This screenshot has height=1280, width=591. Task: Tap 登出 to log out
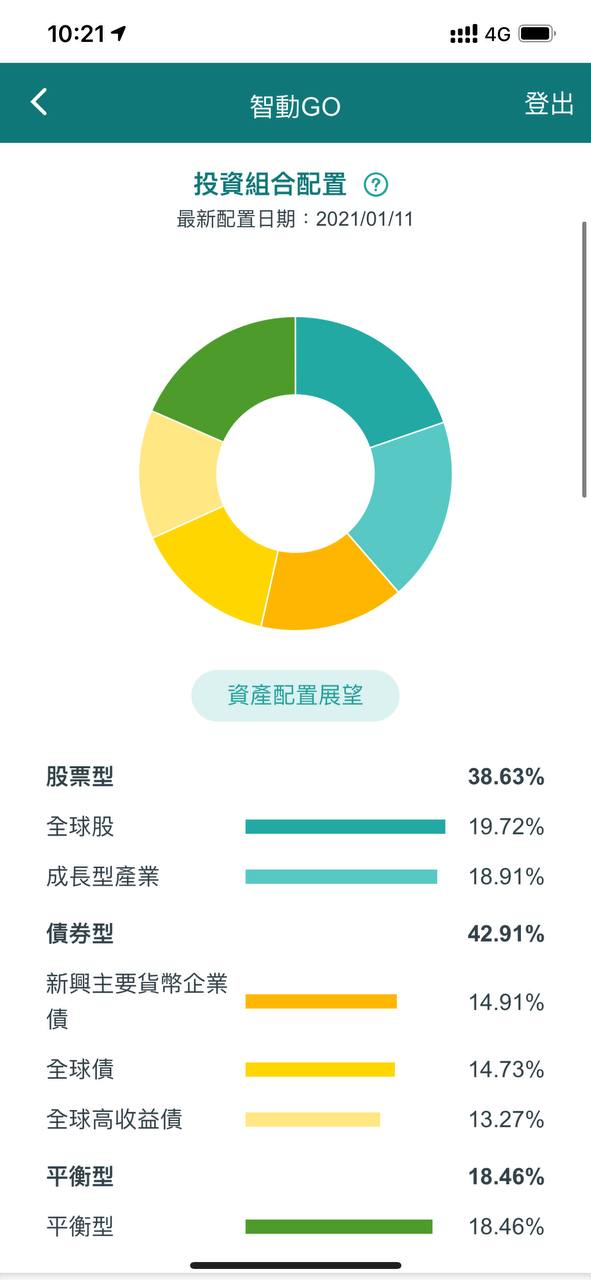(549, 104)
